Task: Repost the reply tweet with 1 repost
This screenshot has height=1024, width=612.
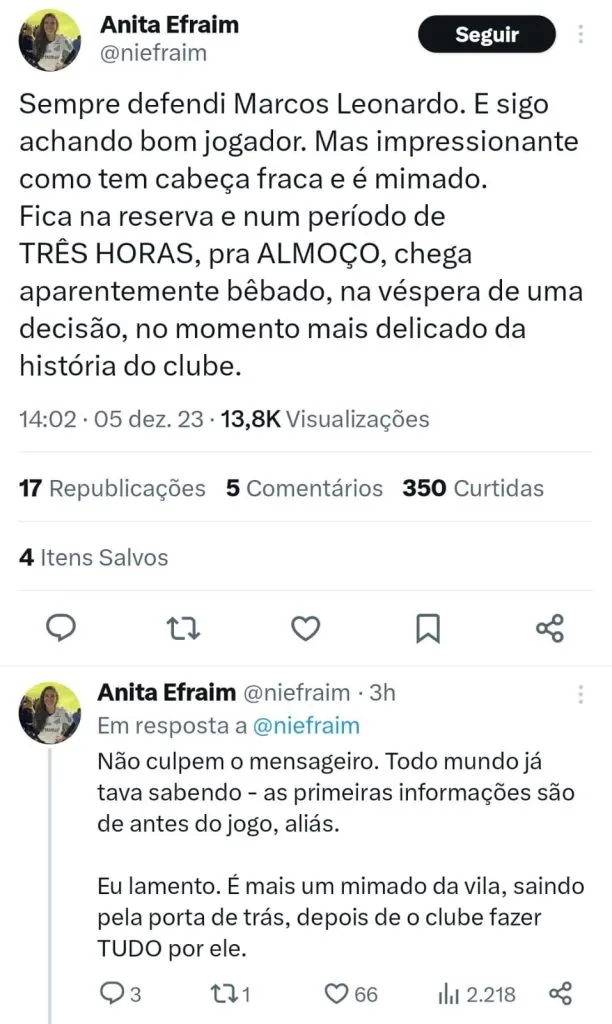Action: click(234, 993)
